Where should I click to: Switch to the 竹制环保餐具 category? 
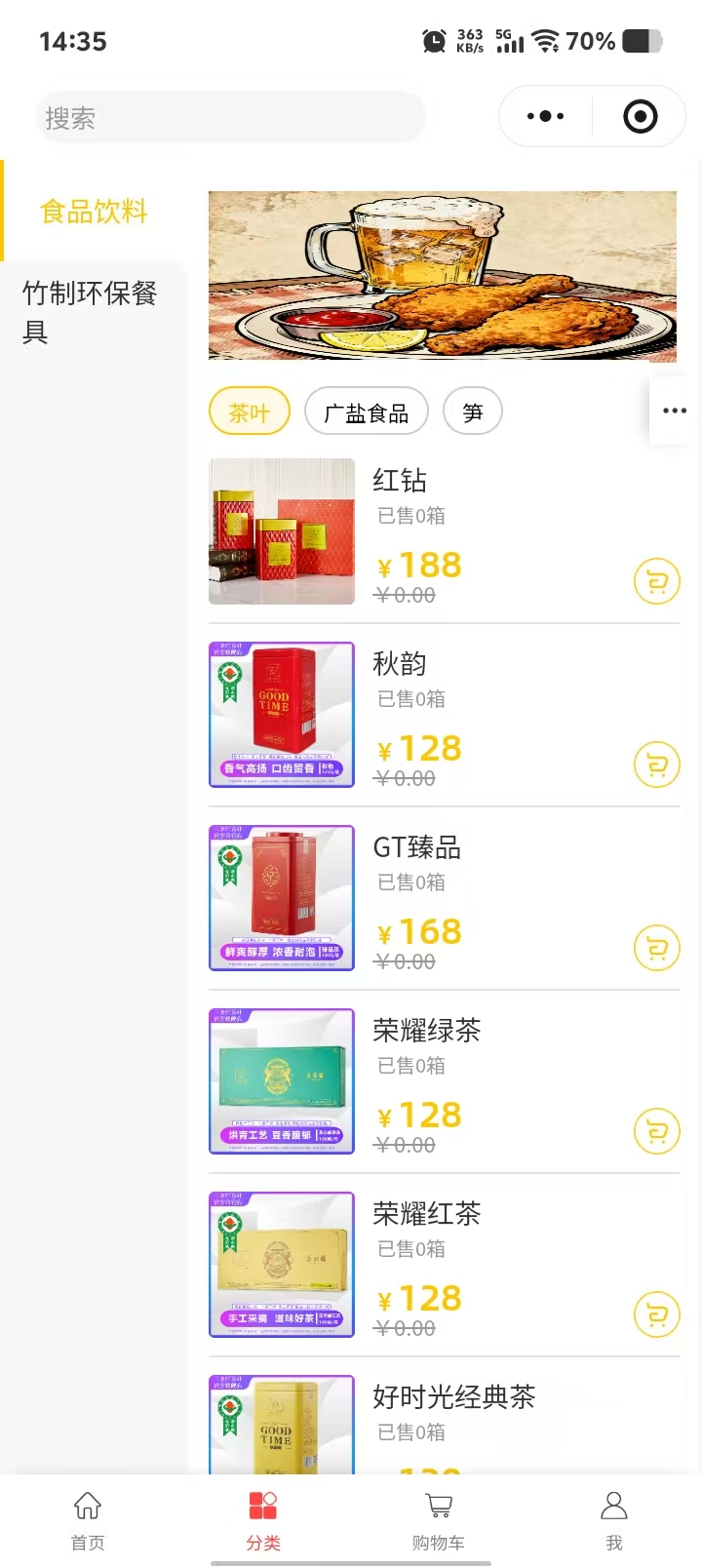[x=90, y=312]
